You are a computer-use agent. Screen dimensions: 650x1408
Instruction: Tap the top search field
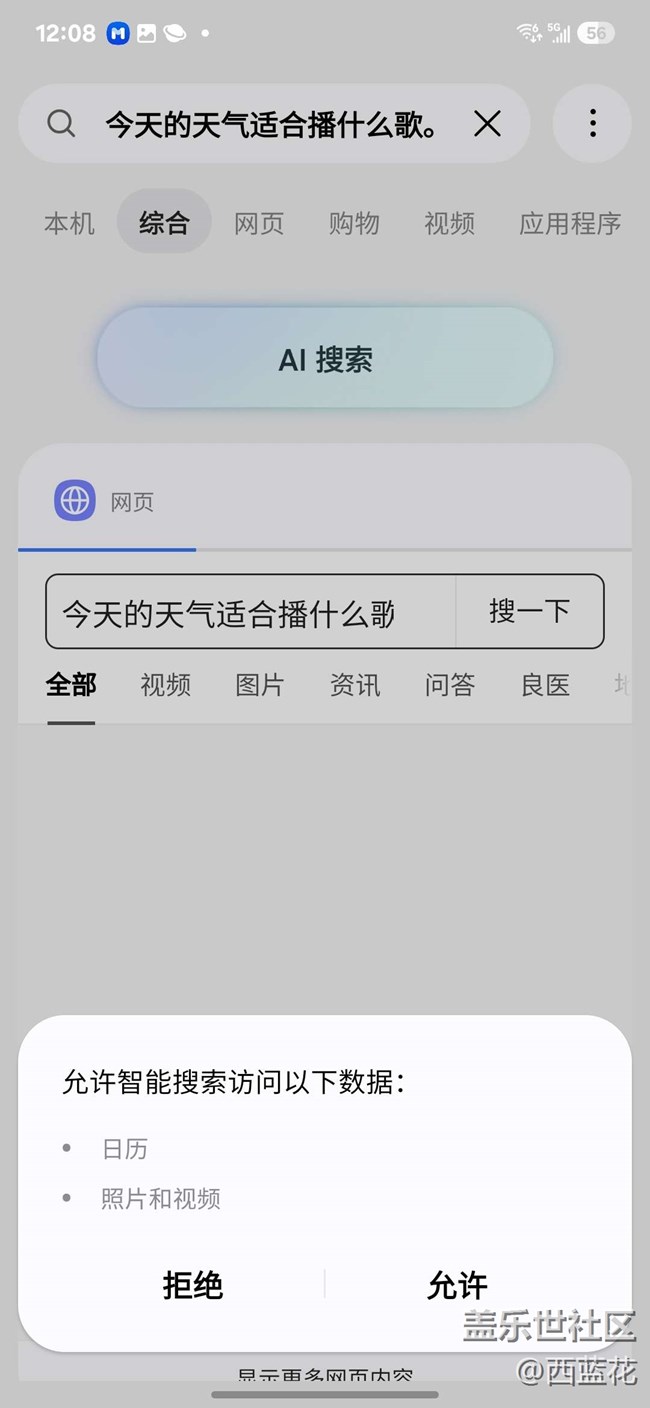pyautogui.click(x=273, y=124)
